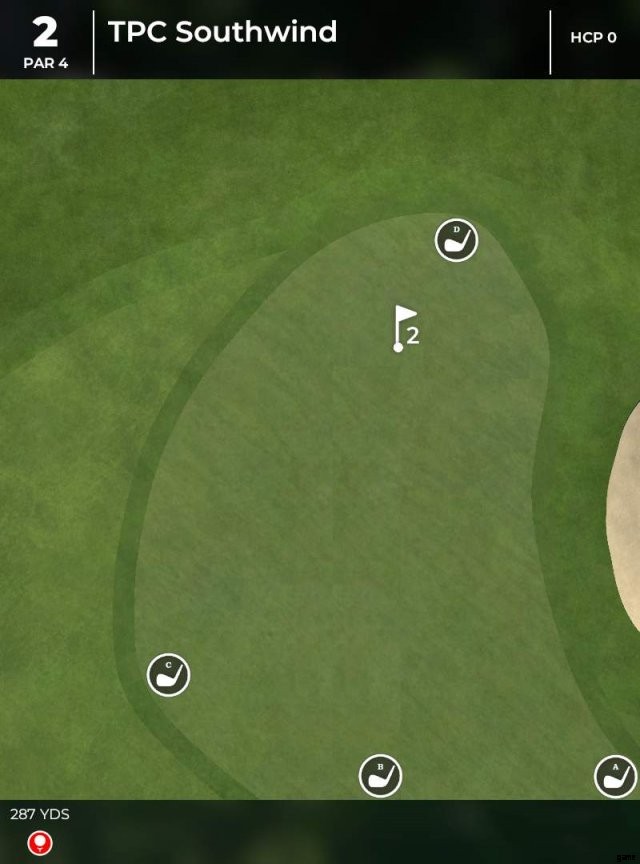Open shot marker B details
This screenshot has width=640, height=864.
pyautogui.click(x=380, y=776)
